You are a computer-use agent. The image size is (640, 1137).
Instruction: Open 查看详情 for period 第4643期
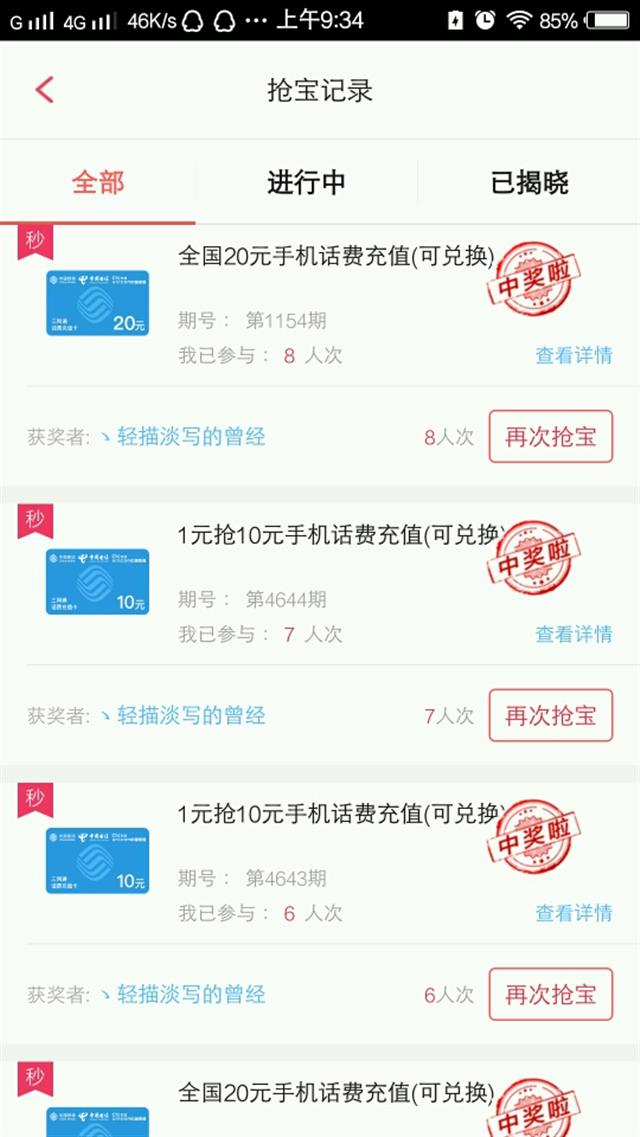point(573,913)
